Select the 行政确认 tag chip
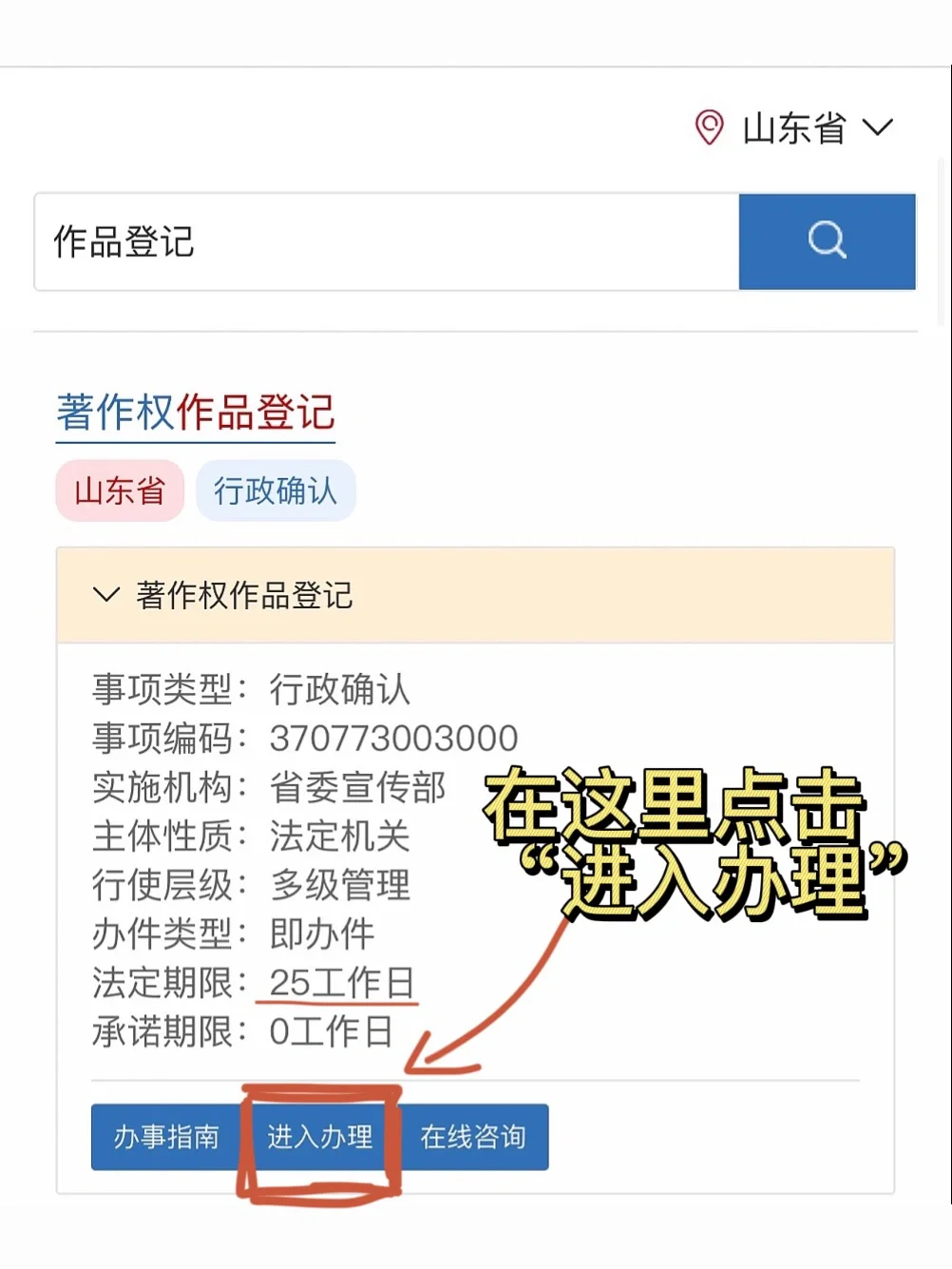Viewport: 952px width, 1269px height. [x=276, y=490]
